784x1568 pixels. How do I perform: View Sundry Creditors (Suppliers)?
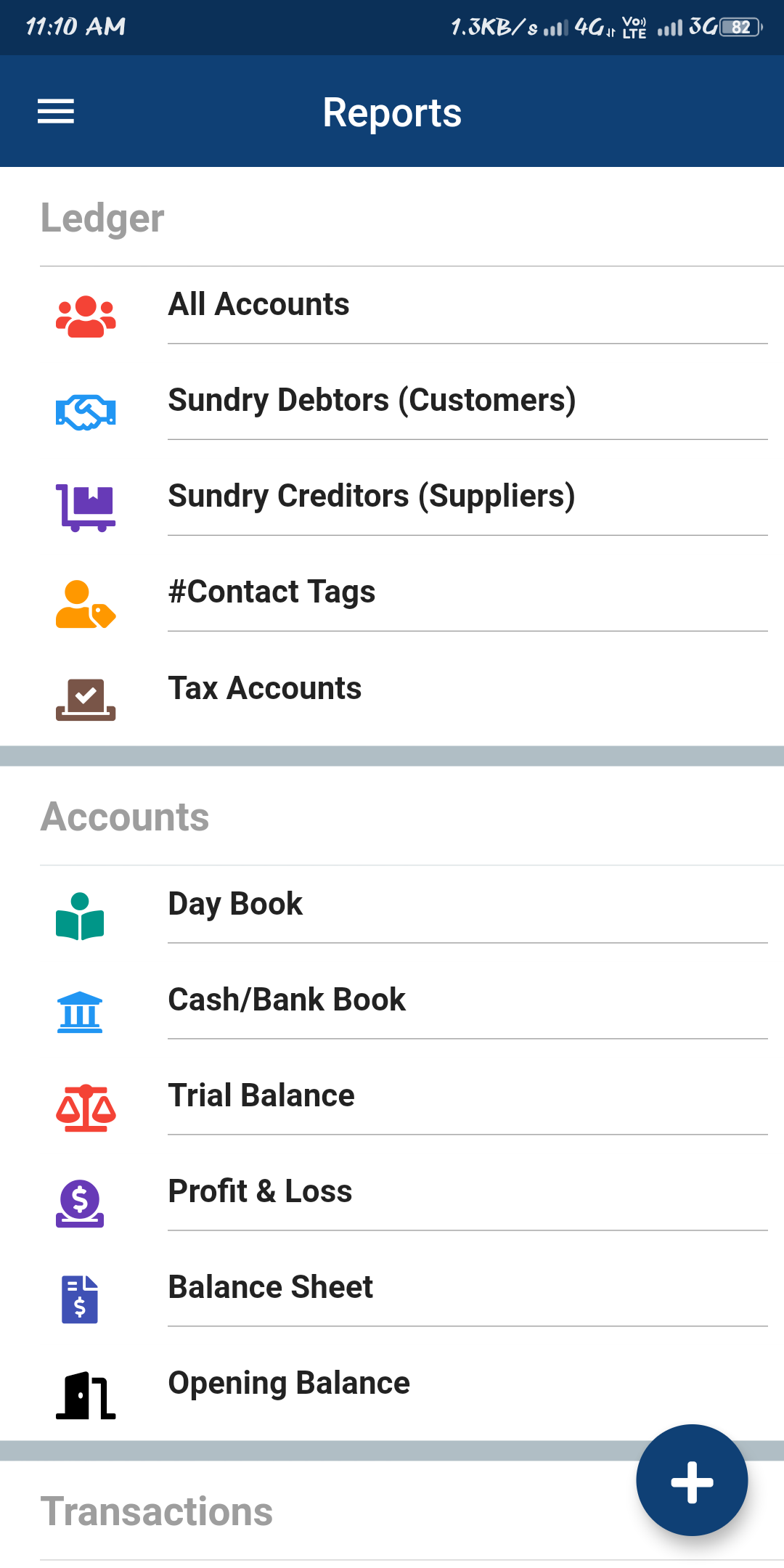[x=372, y=496]
